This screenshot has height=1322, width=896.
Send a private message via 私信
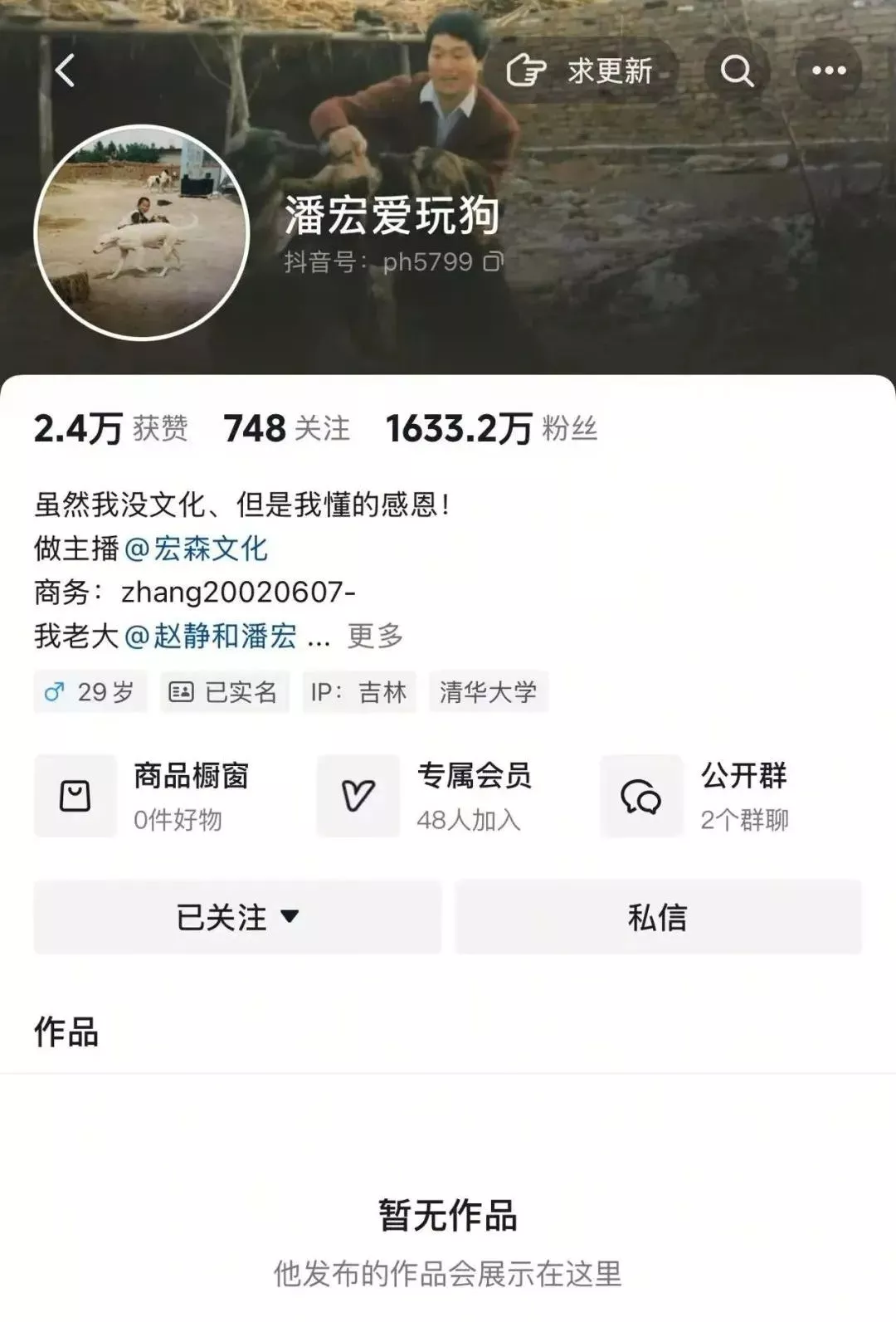658,917
